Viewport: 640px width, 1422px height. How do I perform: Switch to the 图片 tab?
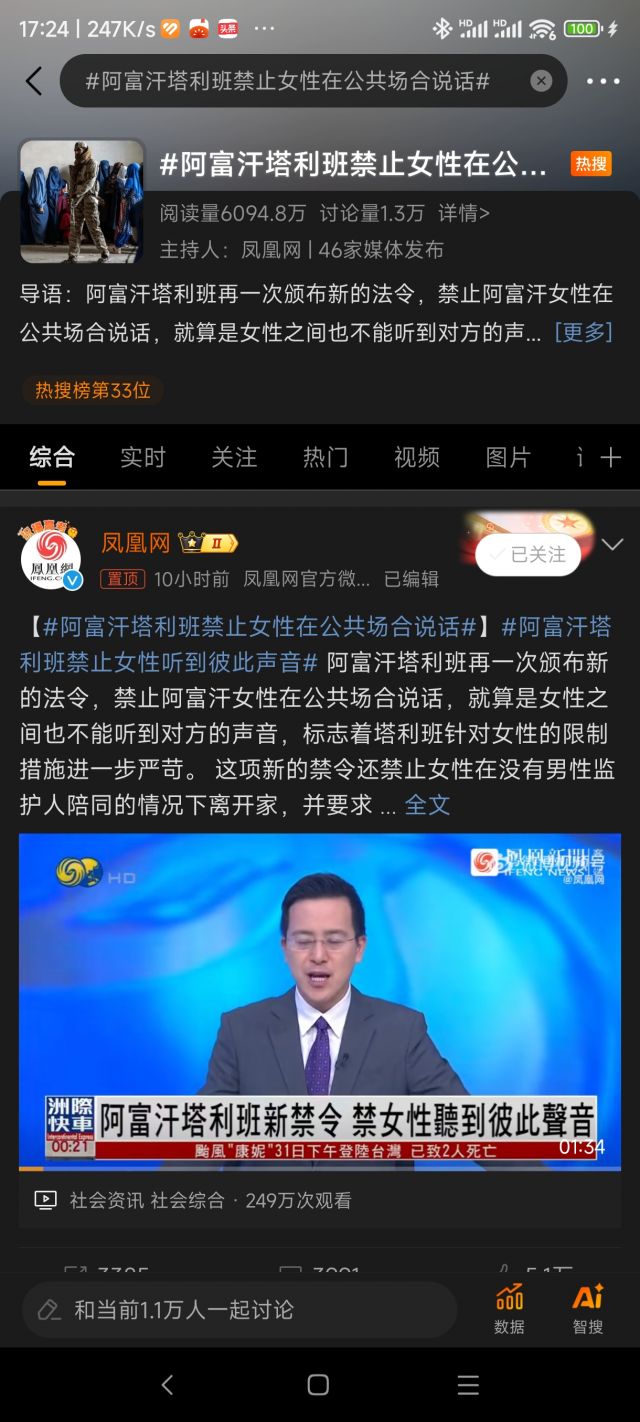click(508, 457)
